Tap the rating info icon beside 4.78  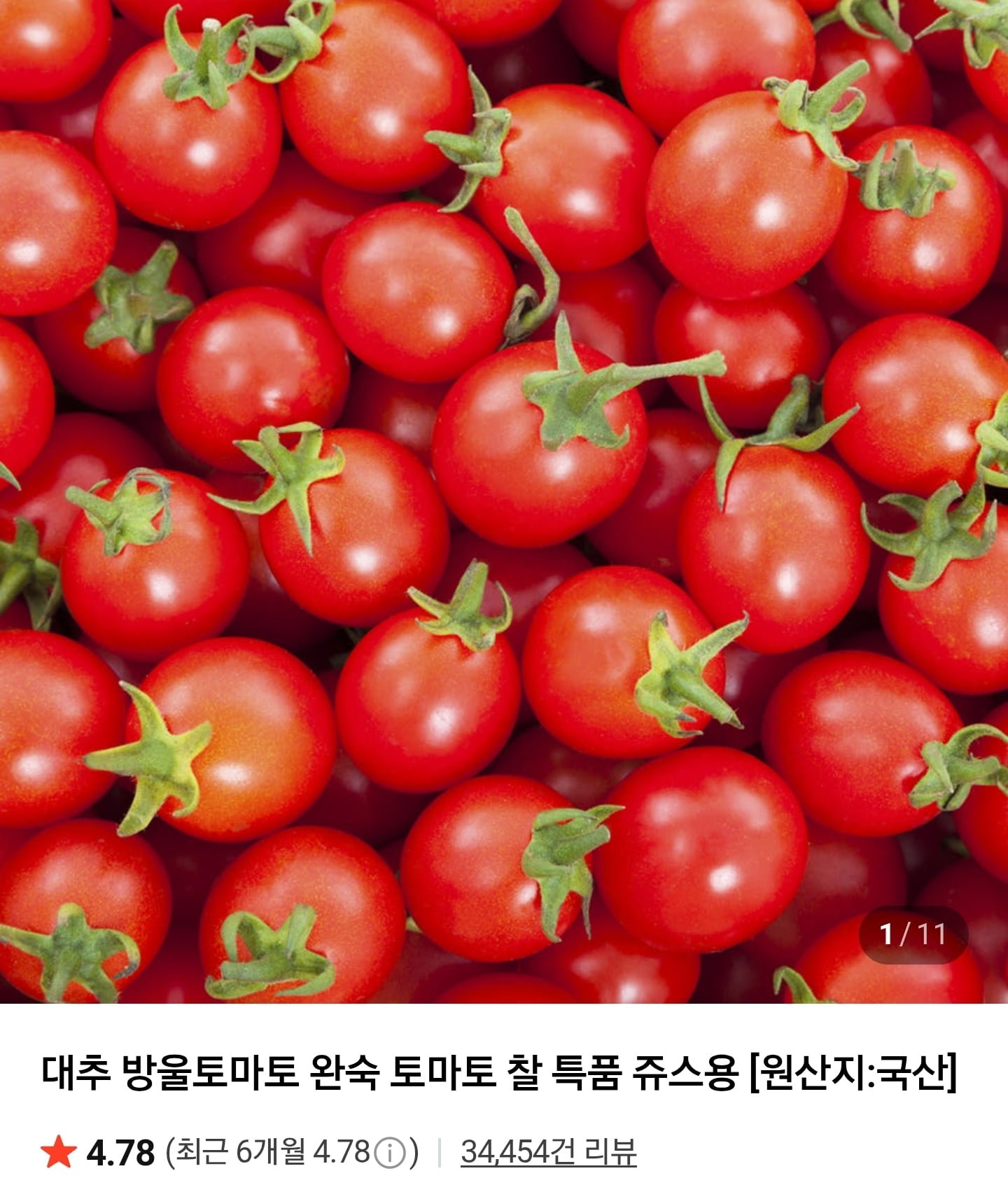[x=390, y=1153]
